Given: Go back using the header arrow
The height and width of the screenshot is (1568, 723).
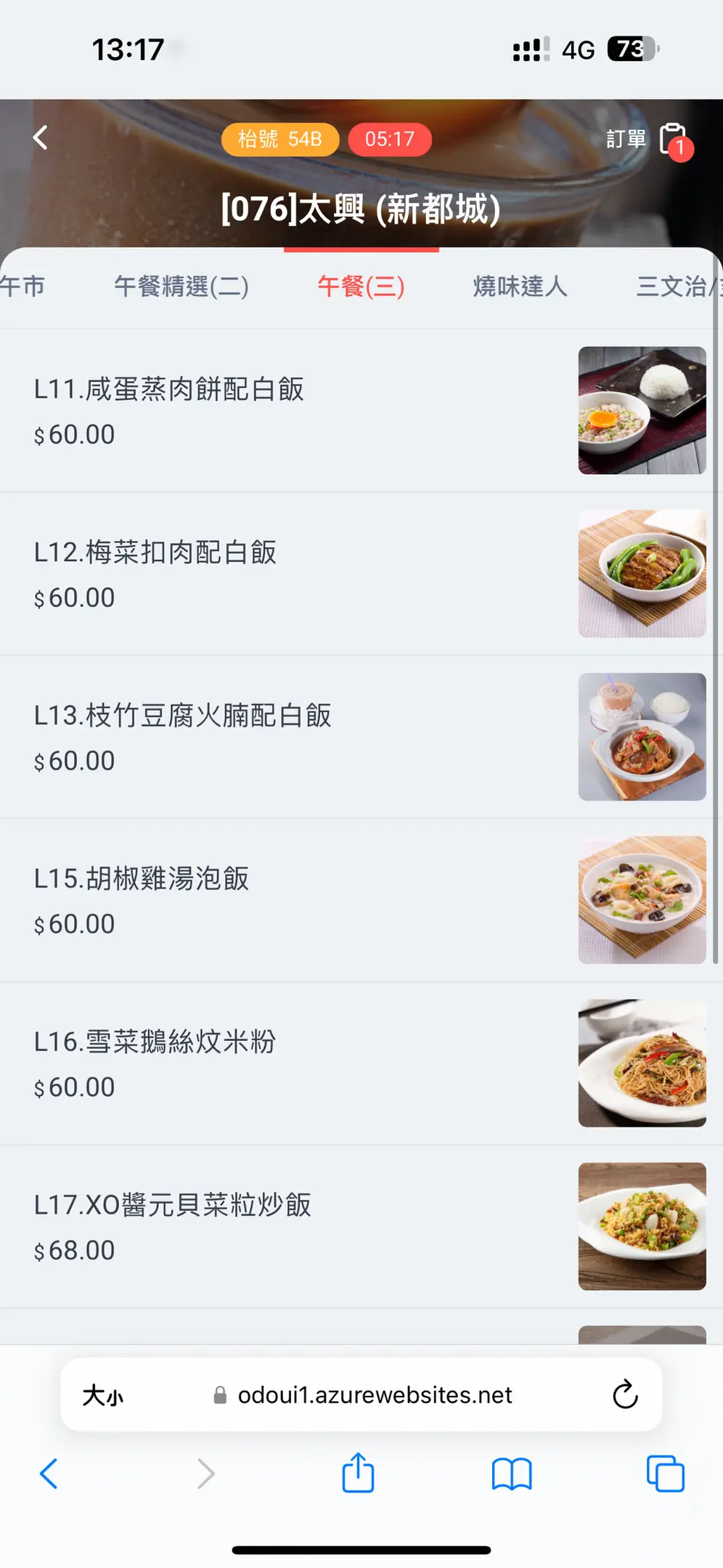Looking at the screenshot, I should [41, 138].
